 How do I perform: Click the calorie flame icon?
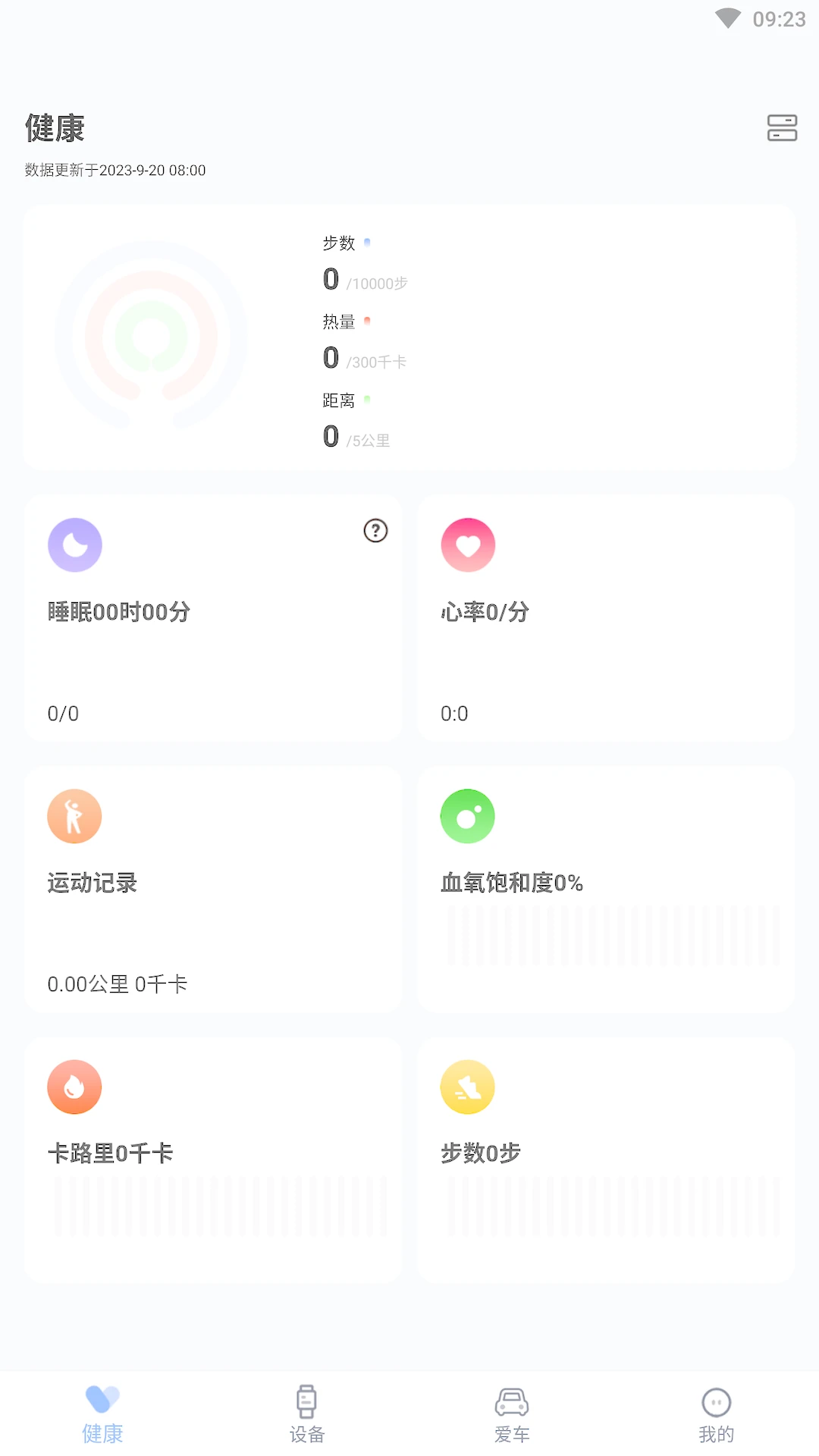(x=74, y=1087)
